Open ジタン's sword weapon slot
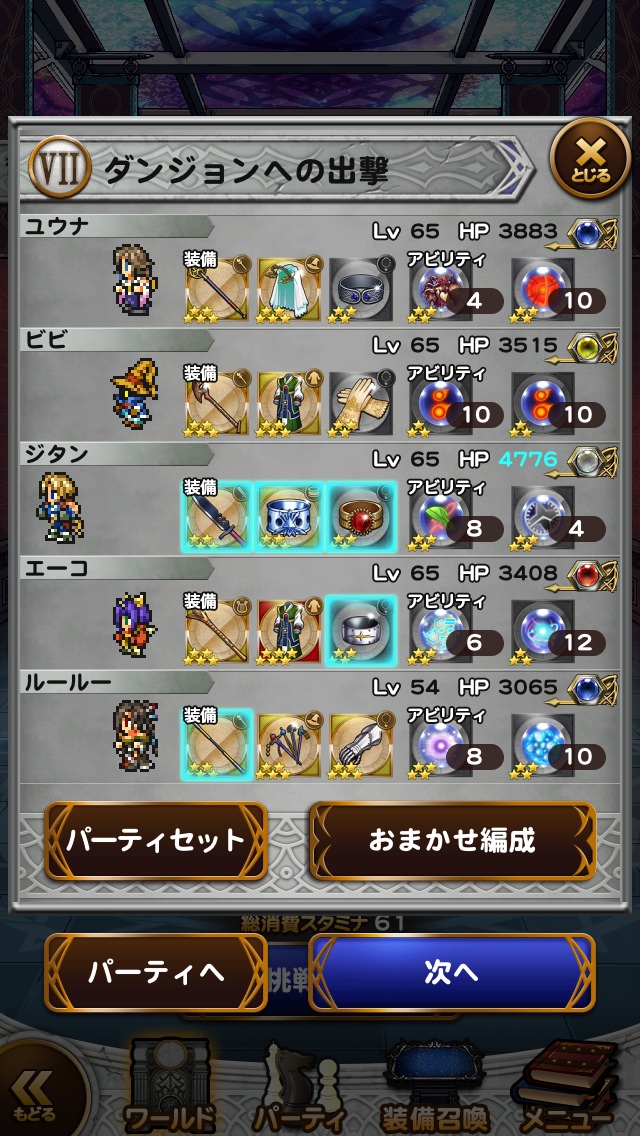640x1136 pixels. coord(217,516)
